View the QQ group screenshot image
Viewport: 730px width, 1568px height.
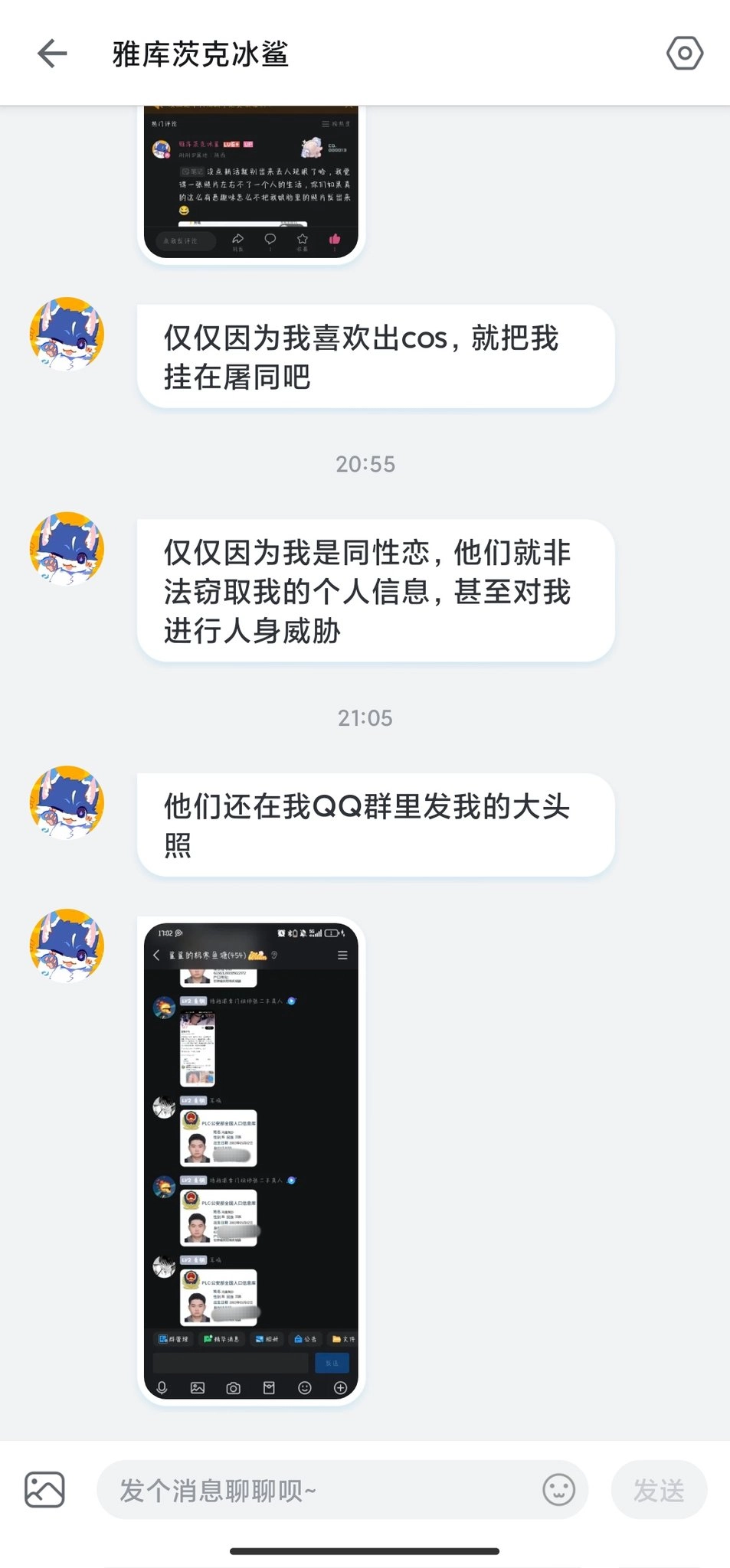251,1159
